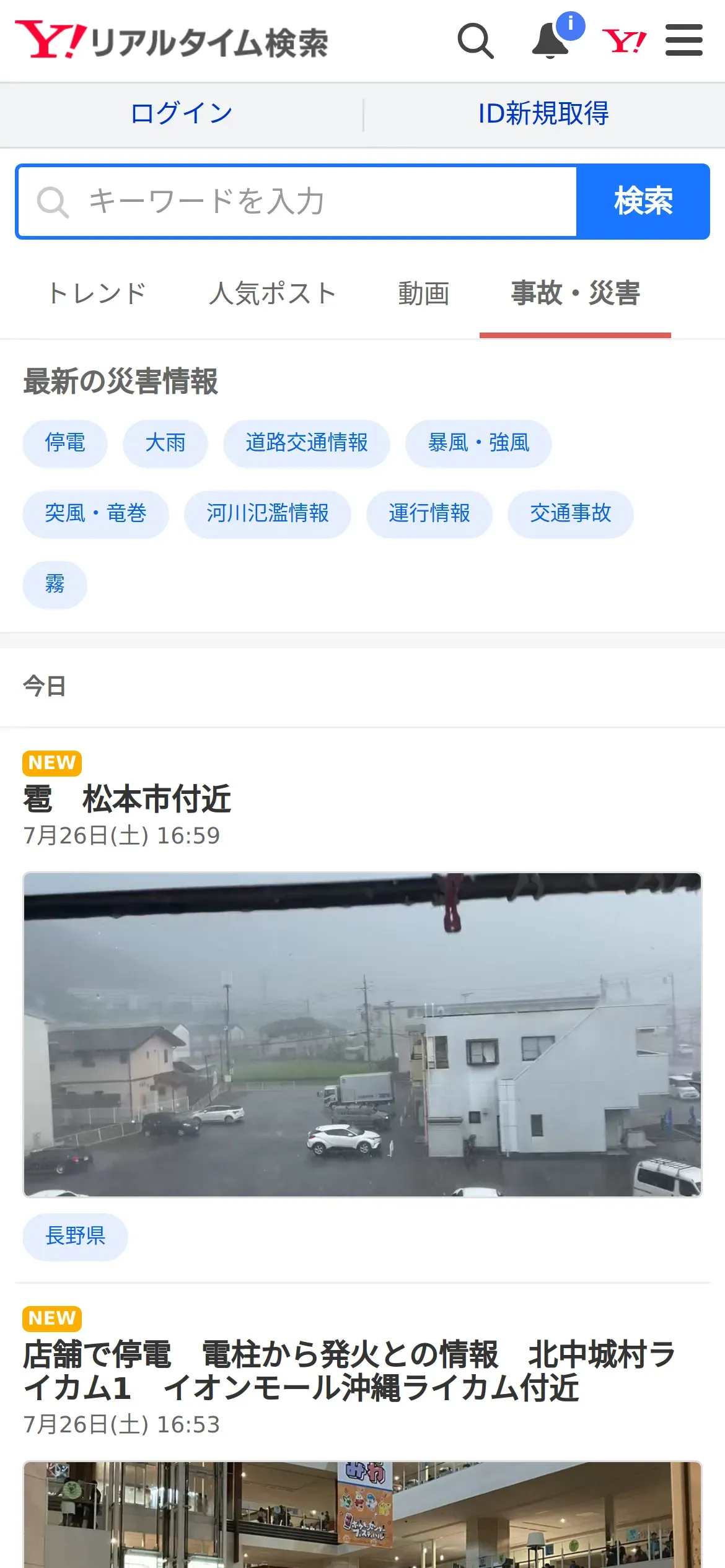Select the 停電 chip
725x1568 pixels.
pyautogui.click(x=65, y=443)
